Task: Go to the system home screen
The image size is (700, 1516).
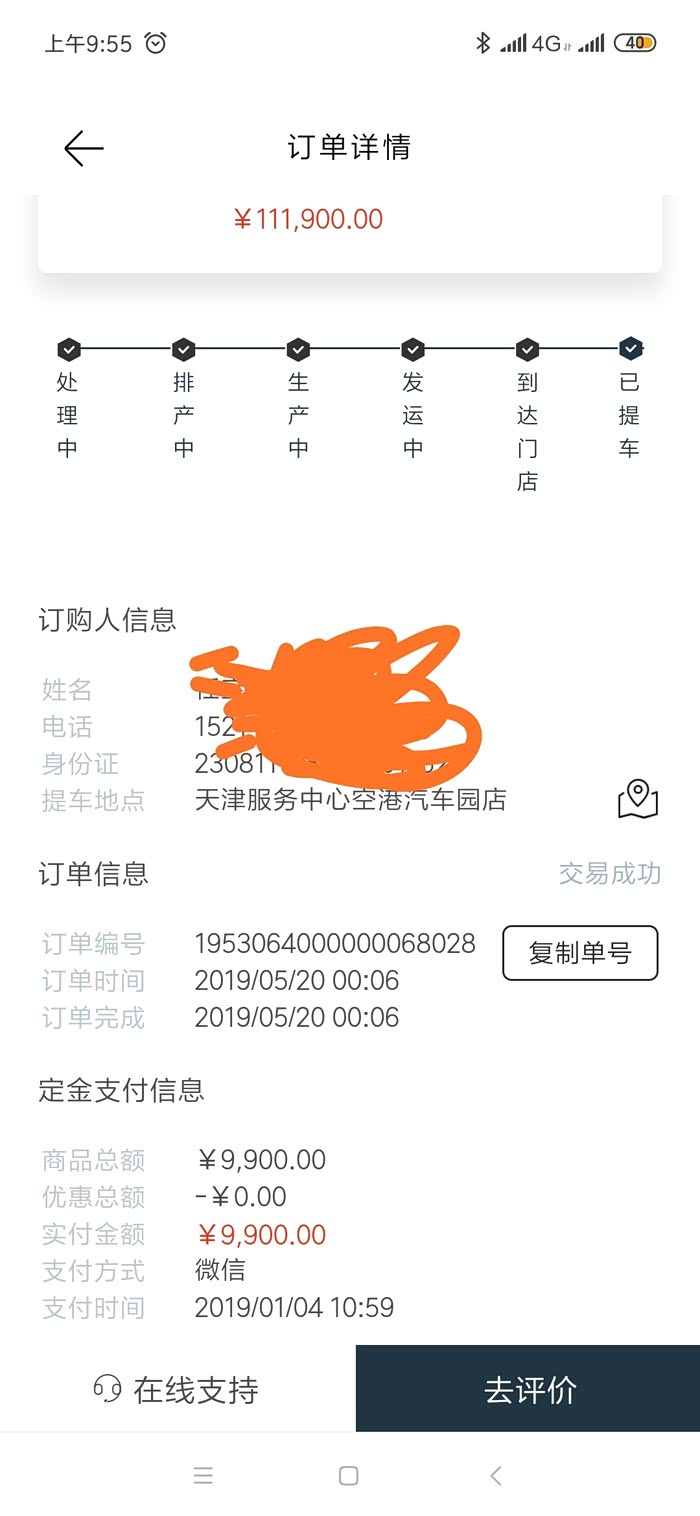Action: (x=349, y=1475)
